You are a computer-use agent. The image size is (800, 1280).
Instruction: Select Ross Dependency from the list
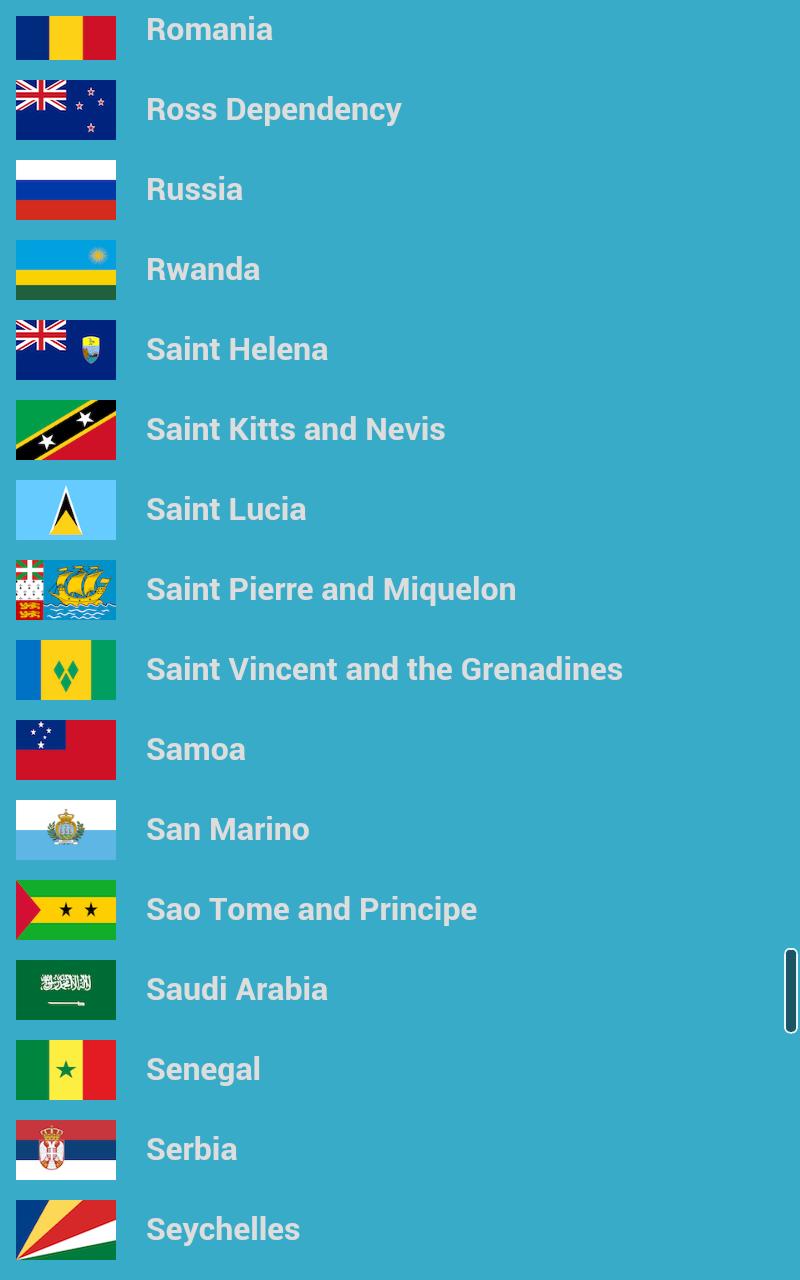[x=273, y=110]
